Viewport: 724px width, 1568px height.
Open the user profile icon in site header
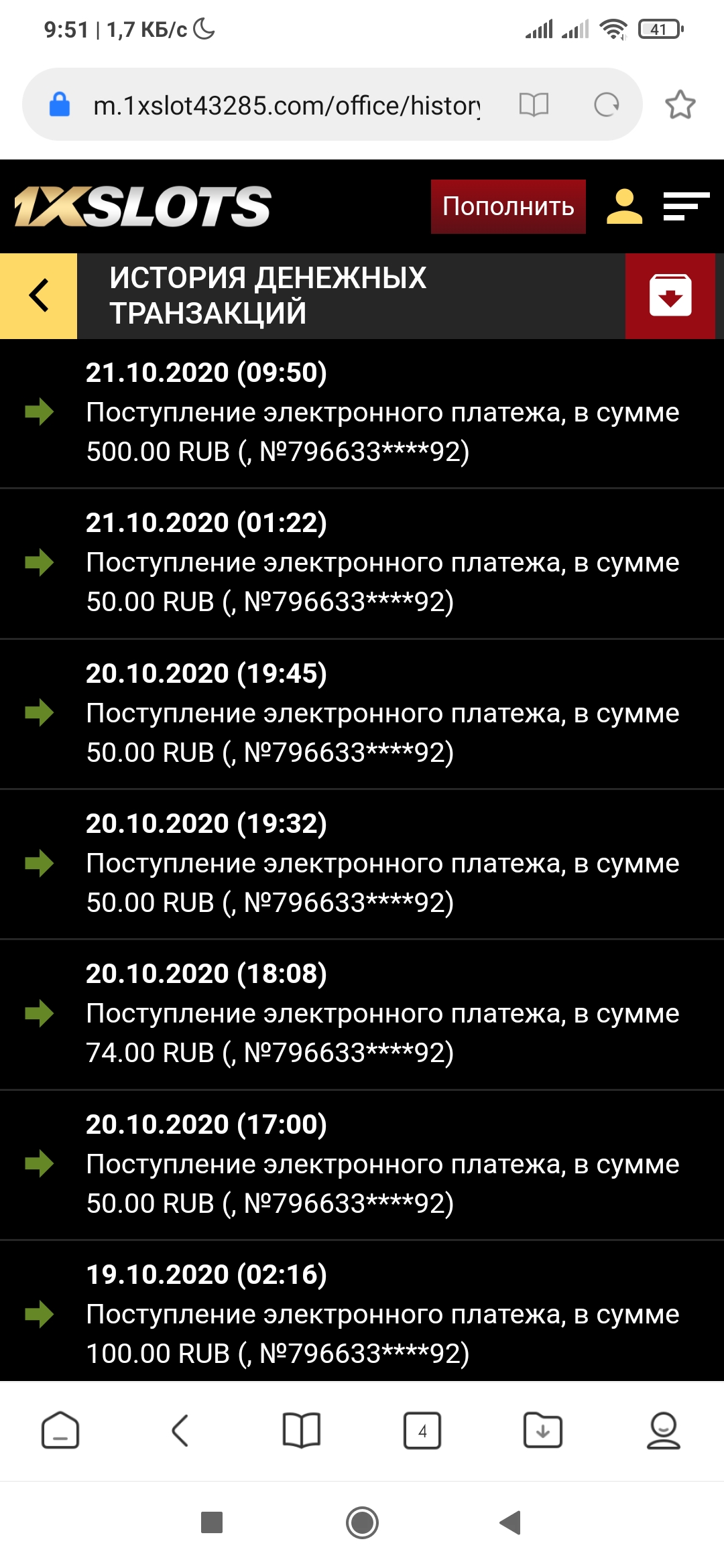point(625,206)
